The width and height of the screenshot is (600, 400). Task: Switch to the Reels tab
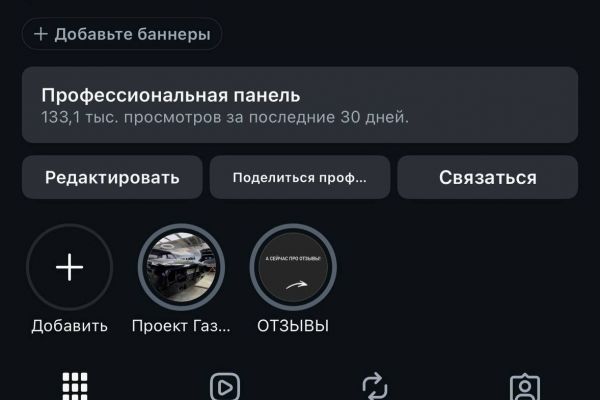(x=224, y=386)
